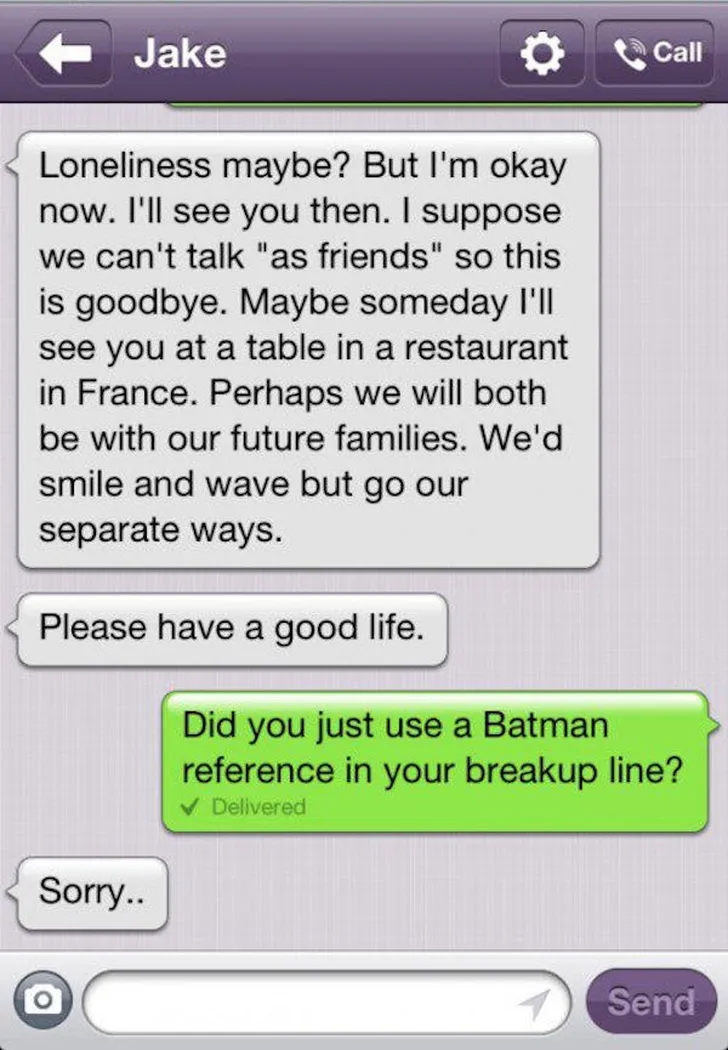This screenshot has height=1050, width=728.
Task: Share location with arrow icon
Action: click(x=538, y=1000)
